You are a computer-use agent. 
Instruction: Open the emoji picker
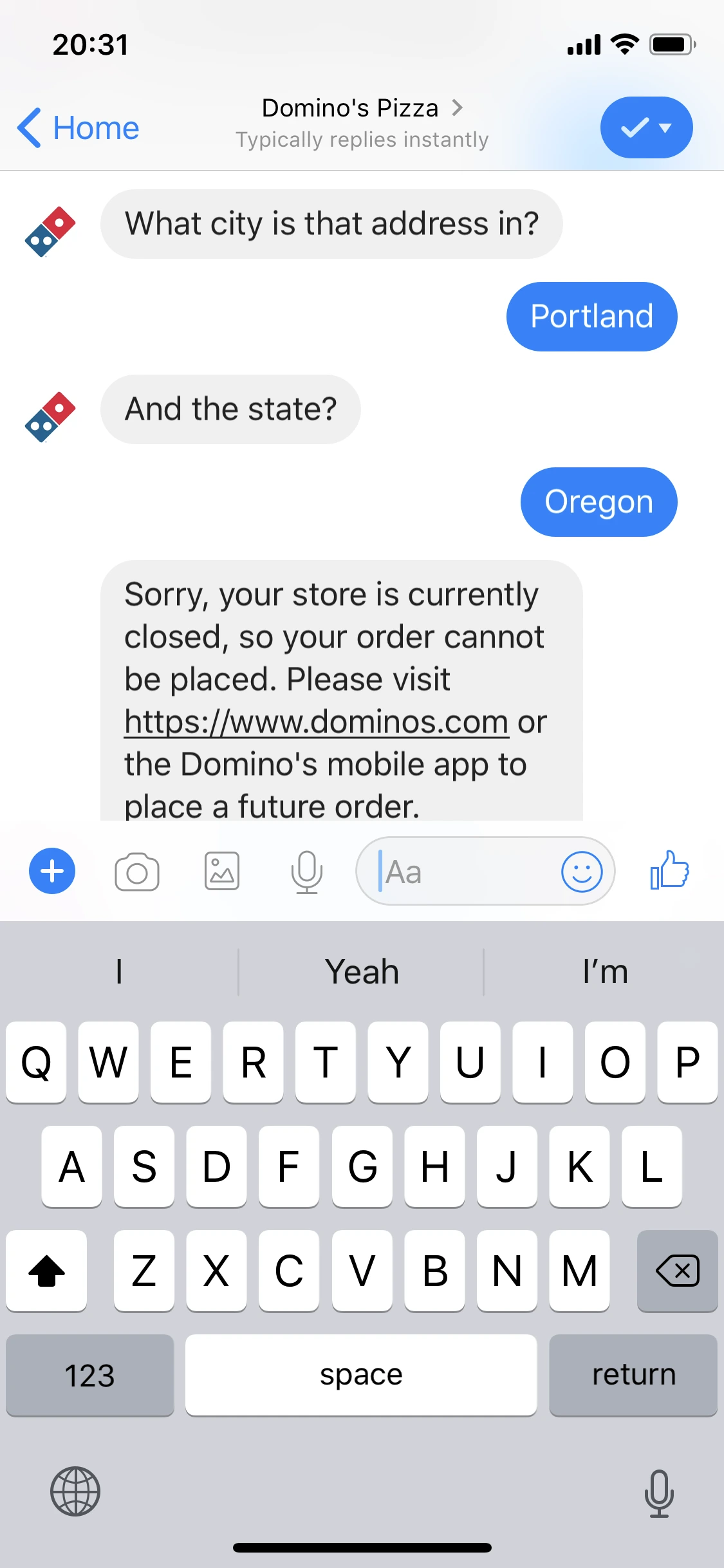582,872
